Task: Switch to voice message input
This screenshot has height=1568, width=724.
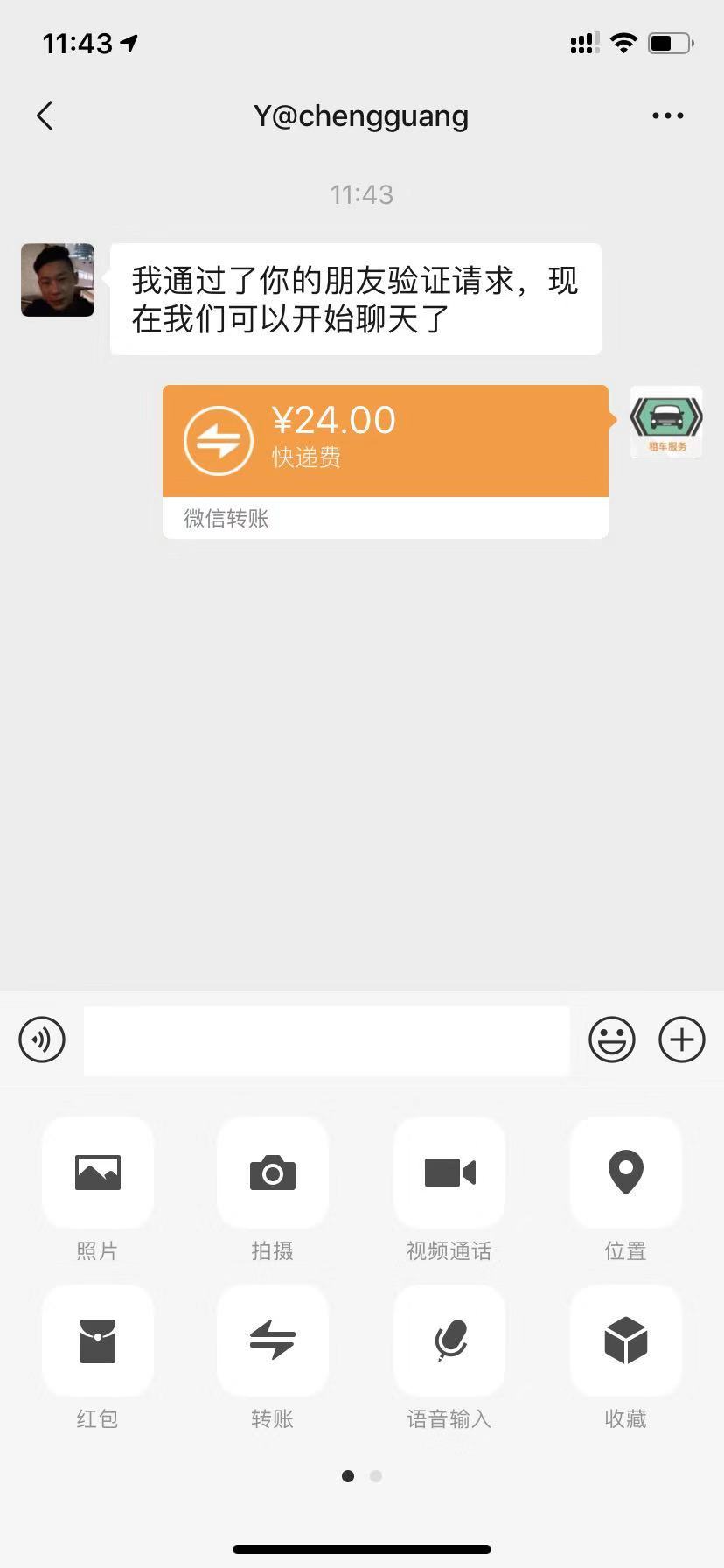Action: [x=42, y=1039]
